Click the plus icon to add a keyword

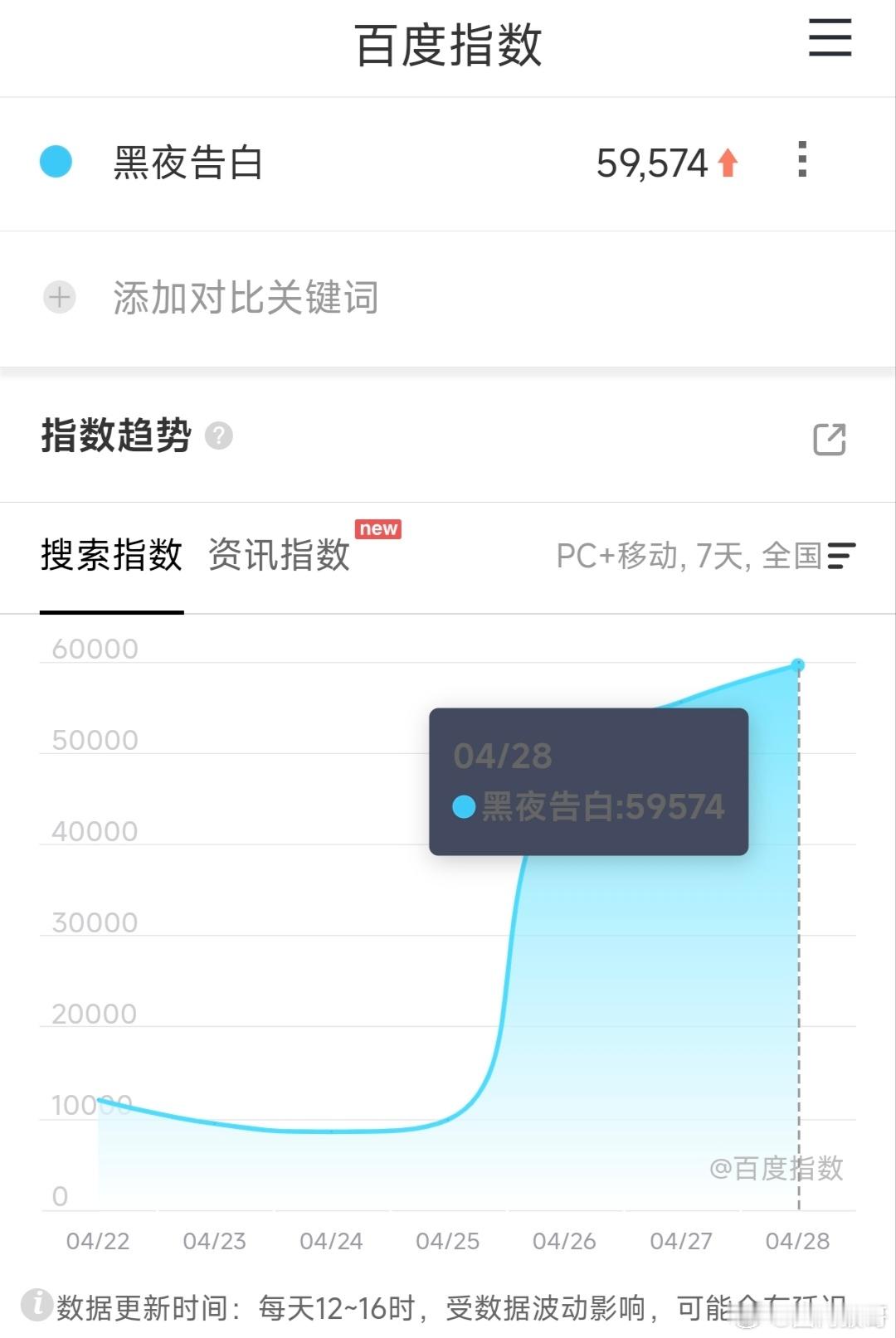click(58, 298)
